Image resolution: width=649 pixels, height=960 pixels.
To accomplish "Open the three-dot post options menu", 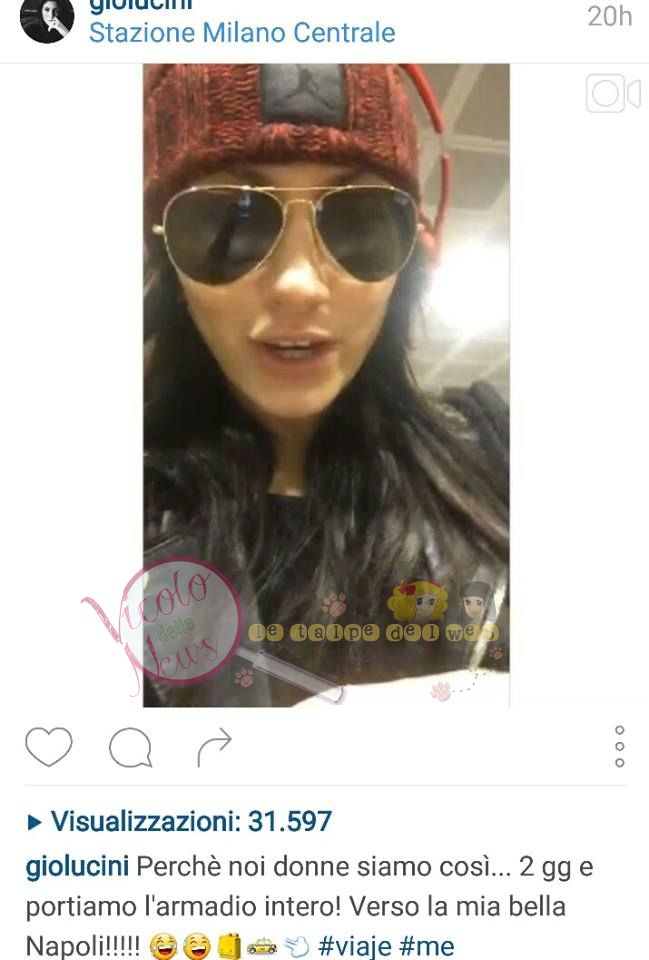I will coord(620,747).
